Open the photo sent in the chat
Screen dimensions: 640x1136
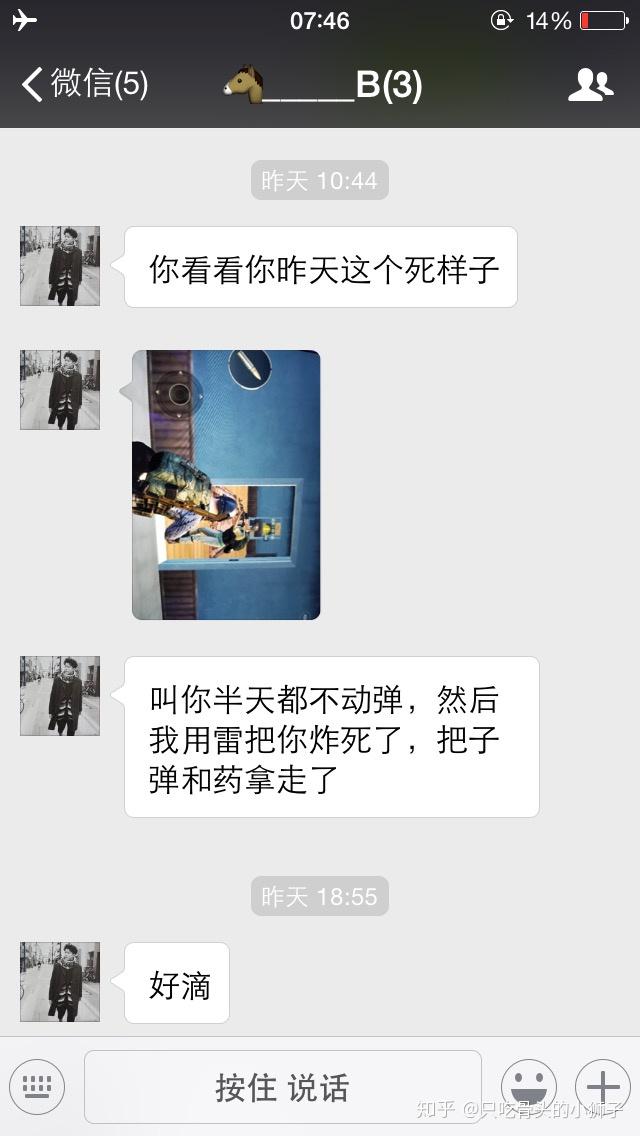(226, 484)
